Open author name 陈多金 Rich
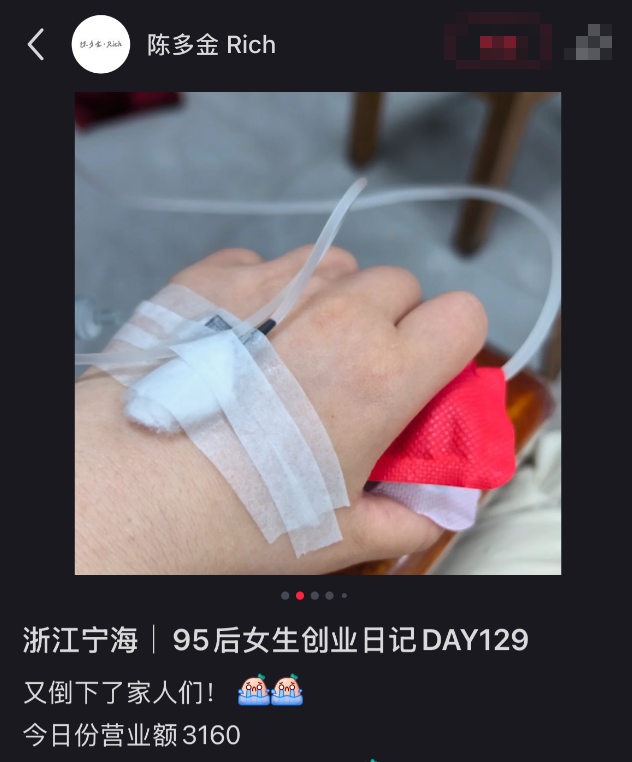Viewport: 632px width, 762px height. coord(211,45)
